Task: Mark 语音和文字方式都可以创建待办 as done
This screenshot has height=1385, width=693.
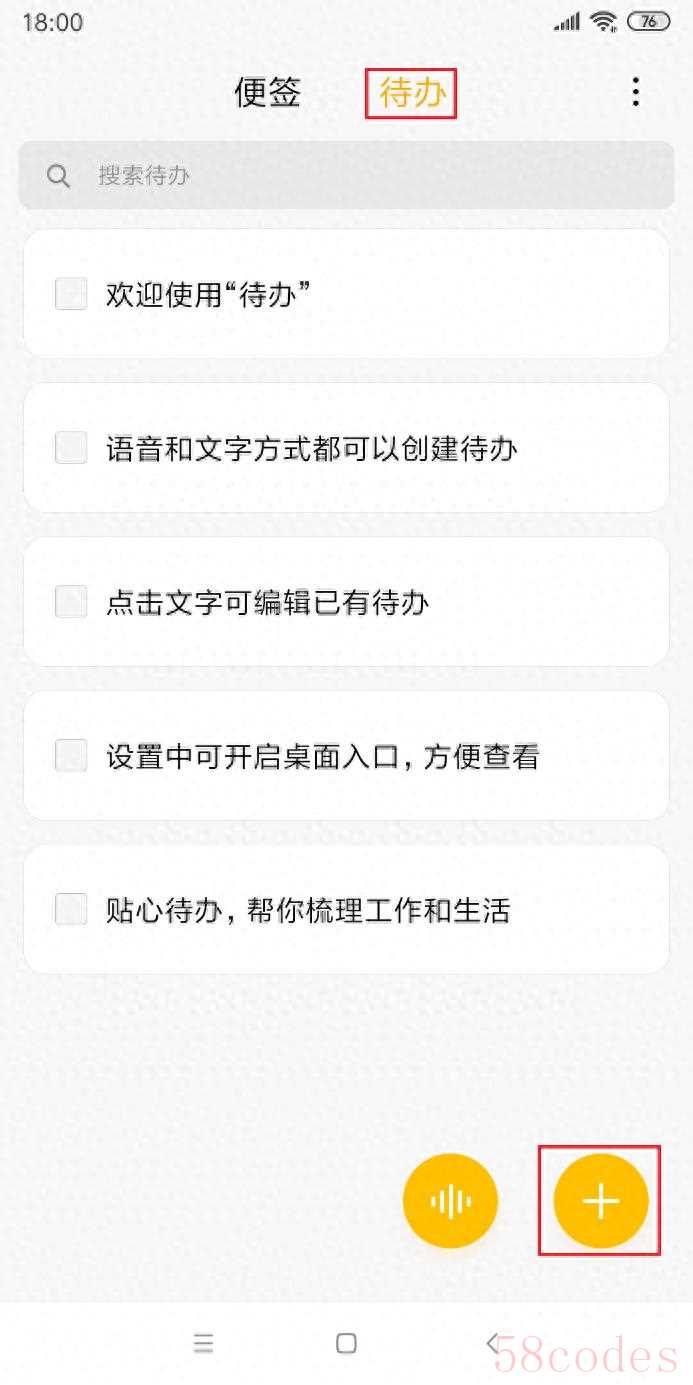Action: click(x=71, y=448)
